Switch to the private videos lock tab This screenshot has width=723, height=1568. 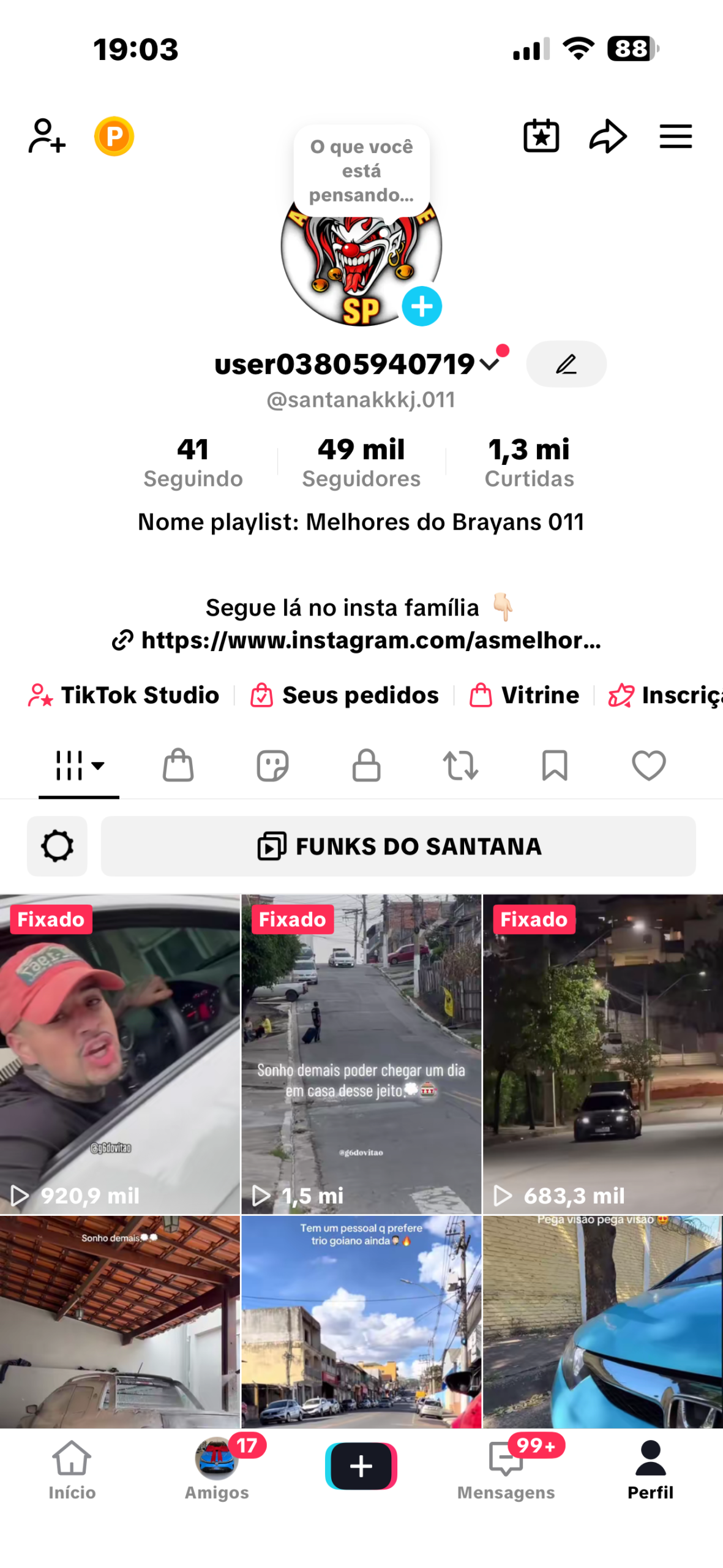366,766
